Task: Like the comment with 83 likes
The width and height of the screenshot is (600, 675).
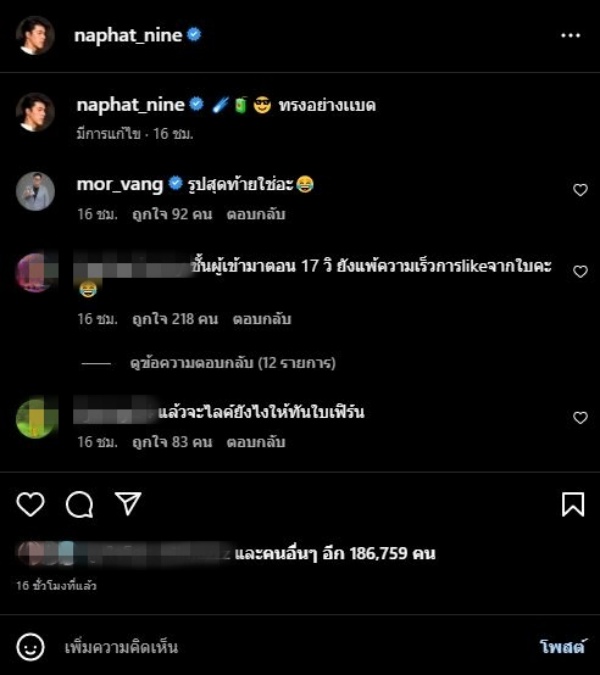Action: pos(580,418)
